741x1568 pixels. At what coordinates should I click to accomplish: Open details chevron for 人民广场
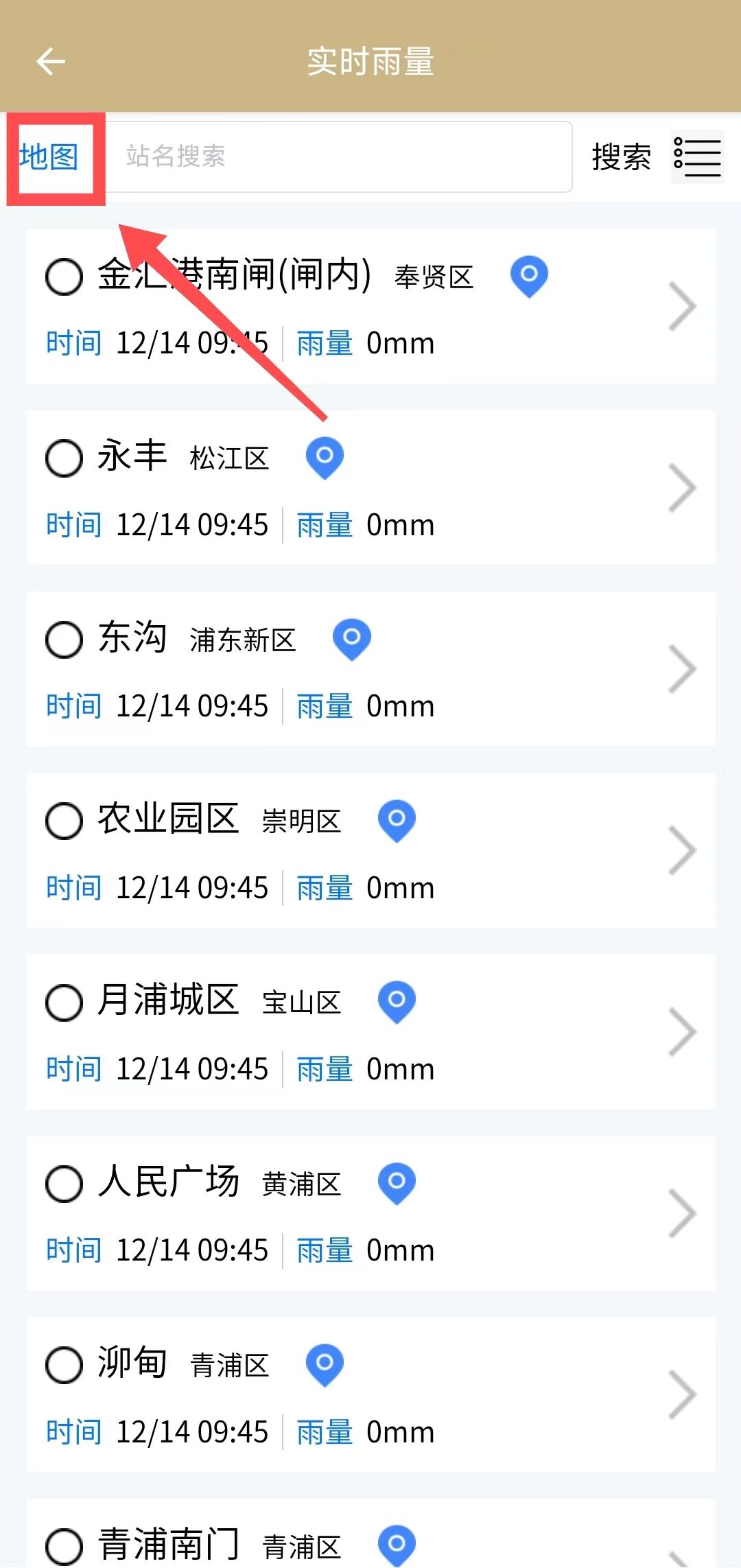coord(682,1213)
